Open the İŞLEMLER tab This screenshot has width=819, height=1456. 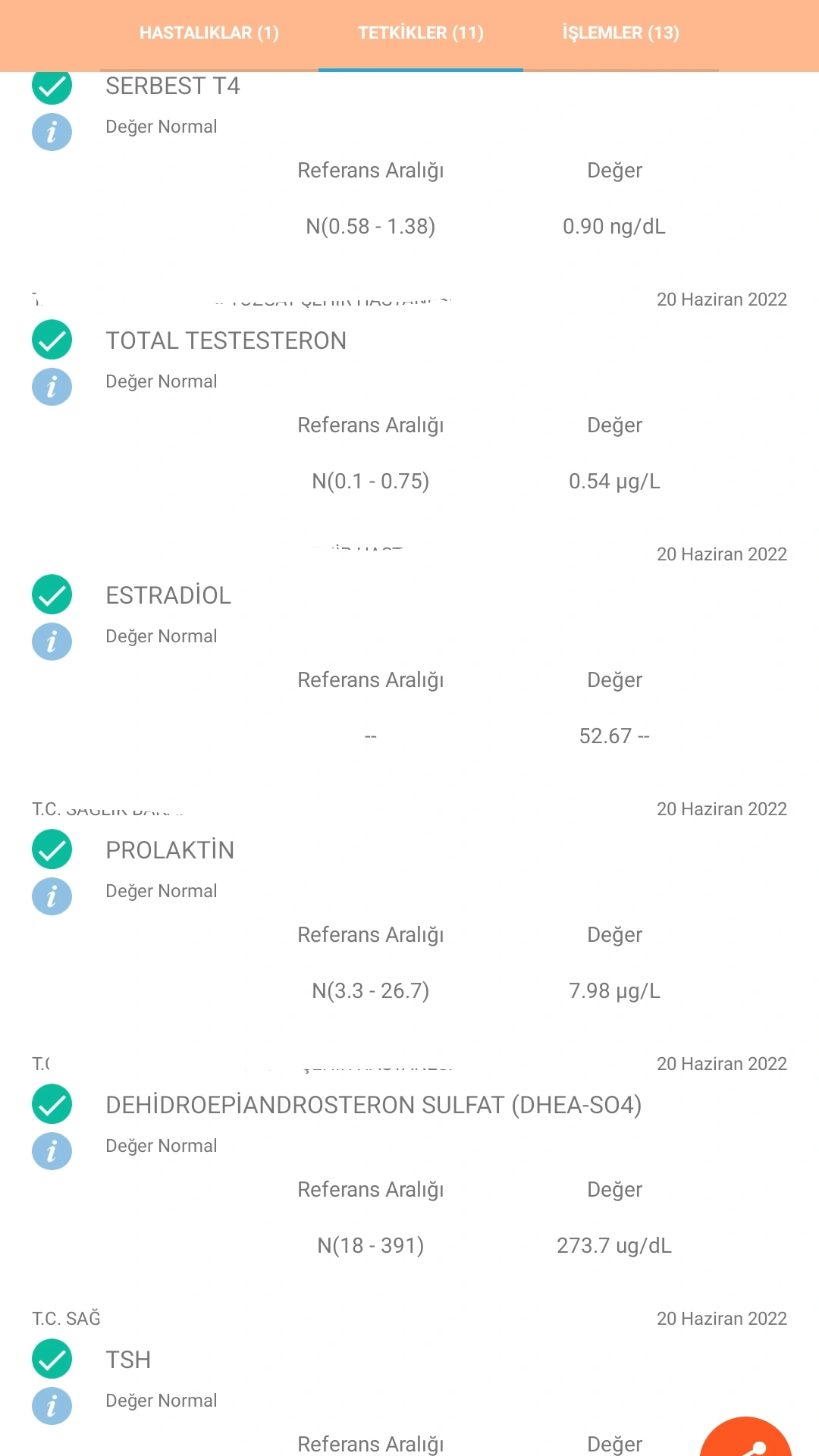pos(620,33)
